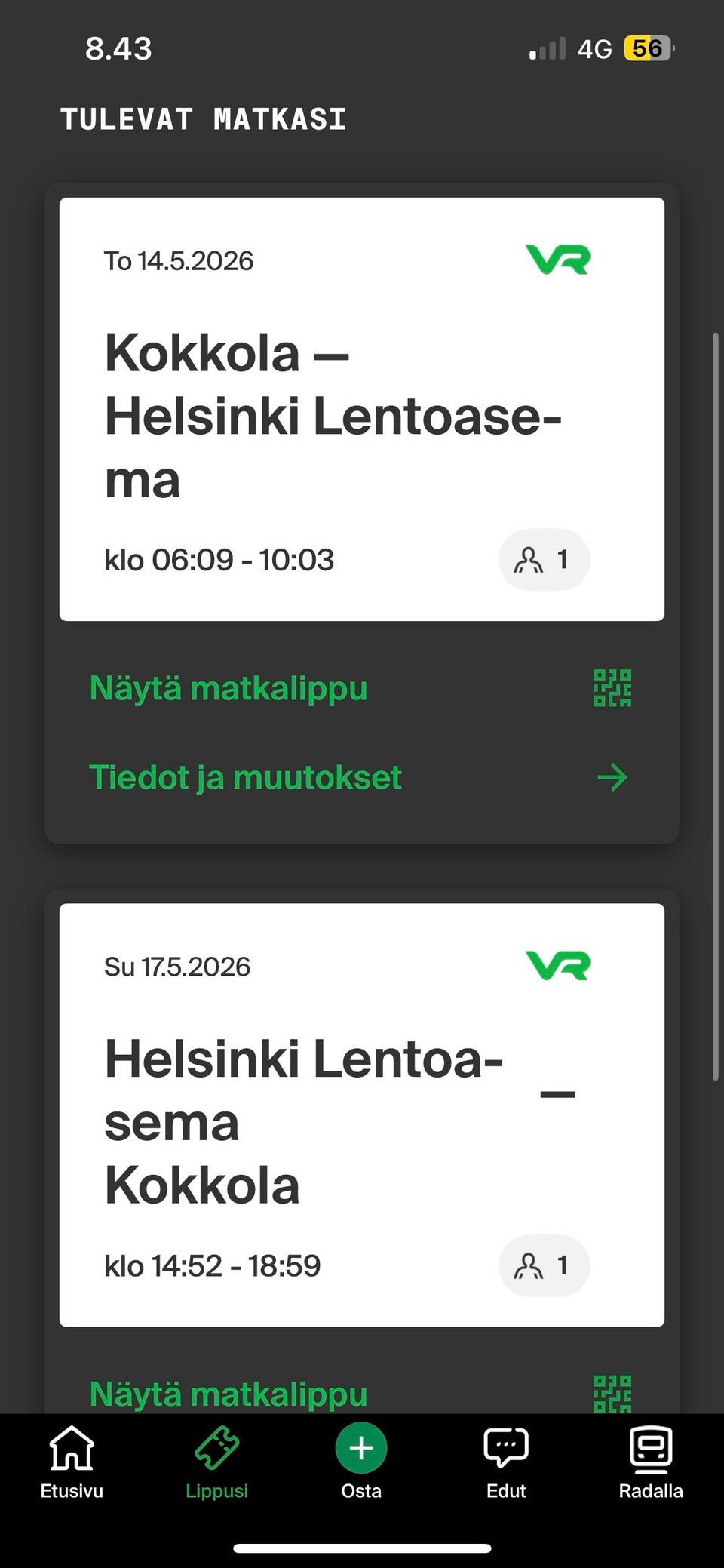Tap the passenger icon on the return journey
Screen dimensions: 724x1568
544,1266
